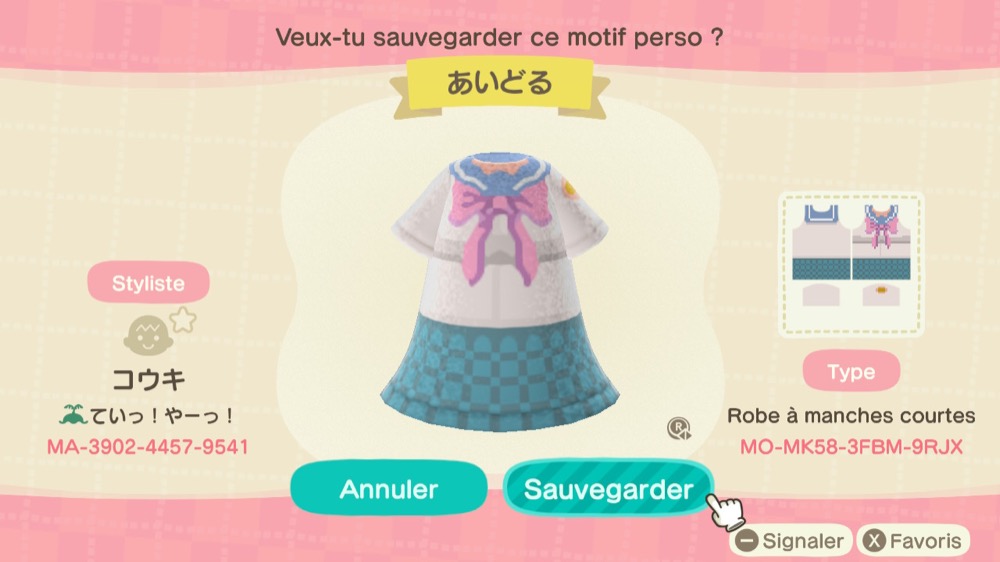This screenshot has width=1000, height=562.
Task: Save the design with Sauvegarder
Action: (608, 489)
